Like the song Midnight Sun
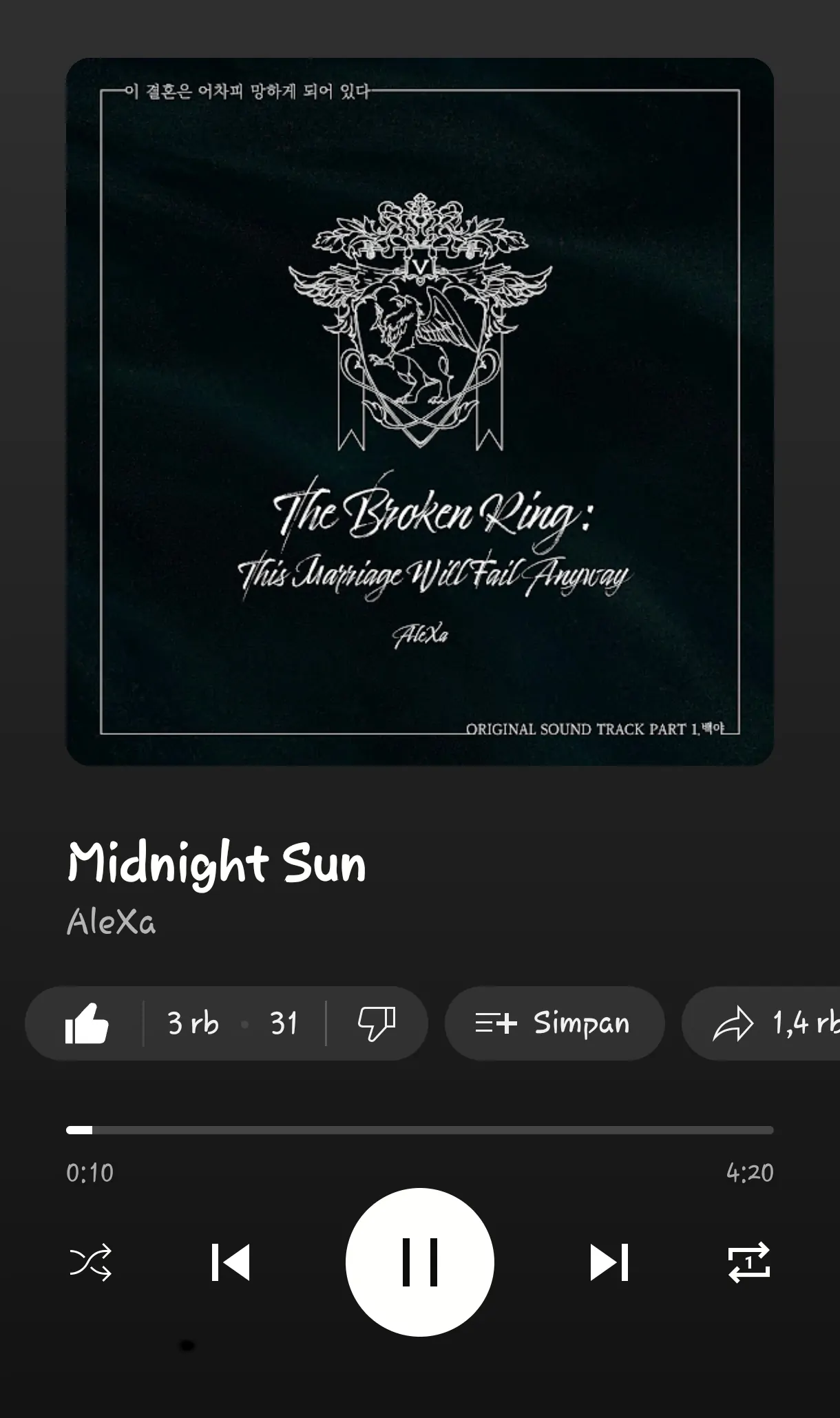This screenshot has width=840, height=1418. tap(87, 1023)
